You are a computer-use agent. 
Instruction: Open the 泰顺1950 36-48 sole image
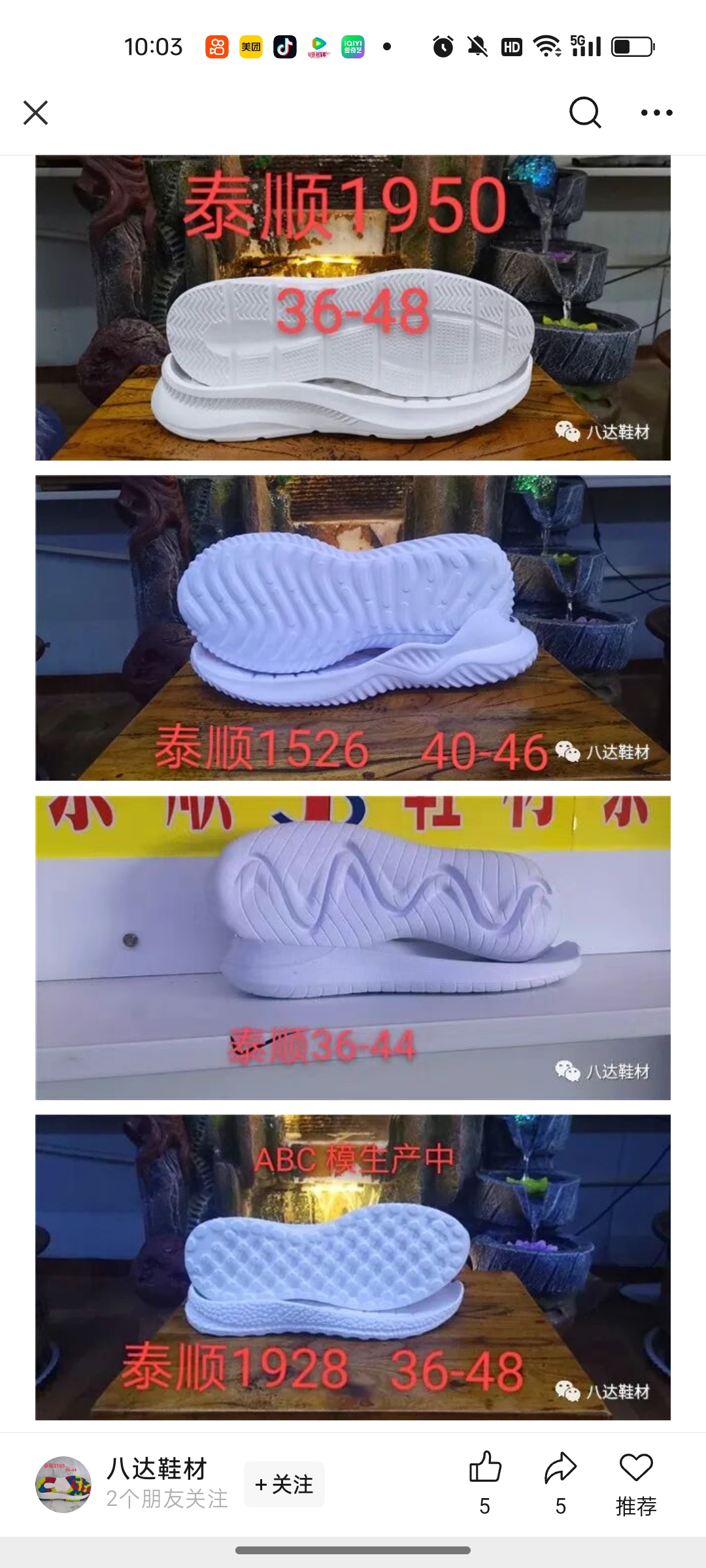tap(353, 308)
